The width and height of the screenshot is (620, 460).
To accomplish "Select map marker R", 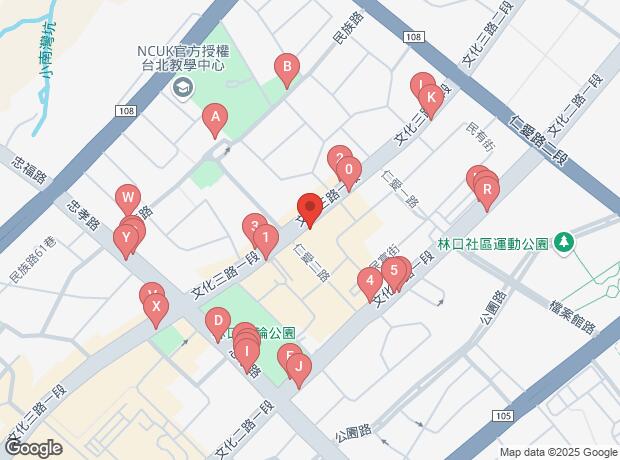I will pos(487,188).
